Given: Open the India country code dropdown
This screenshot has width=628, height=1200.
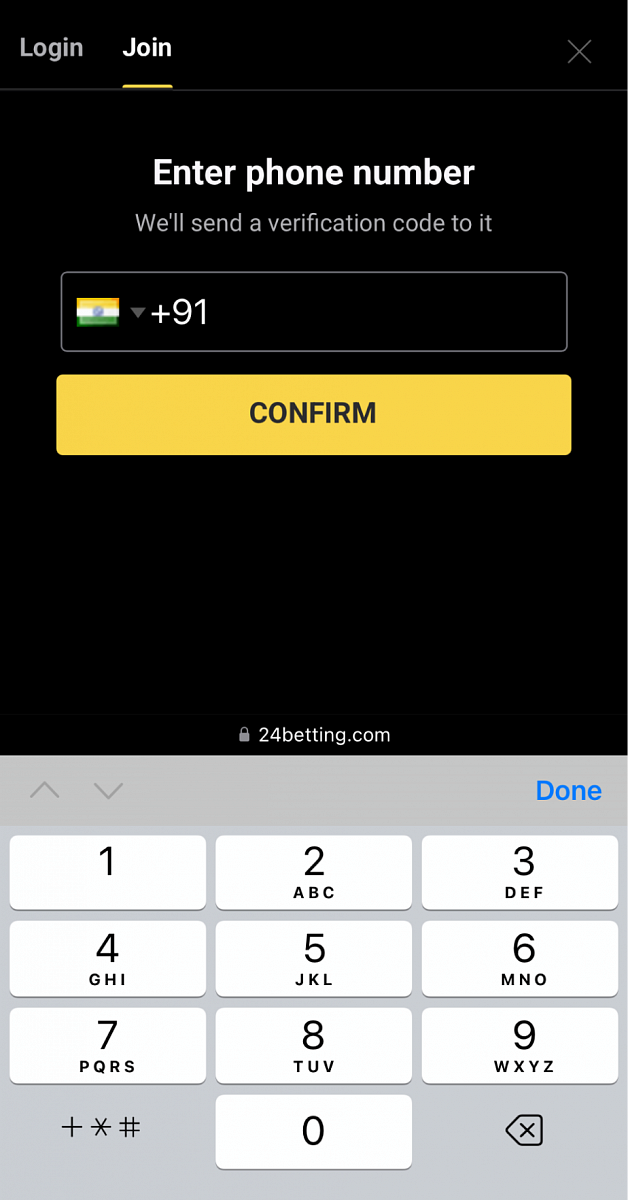Looking at the screenshot, I should pyautogui.click(x=110, y=312).
